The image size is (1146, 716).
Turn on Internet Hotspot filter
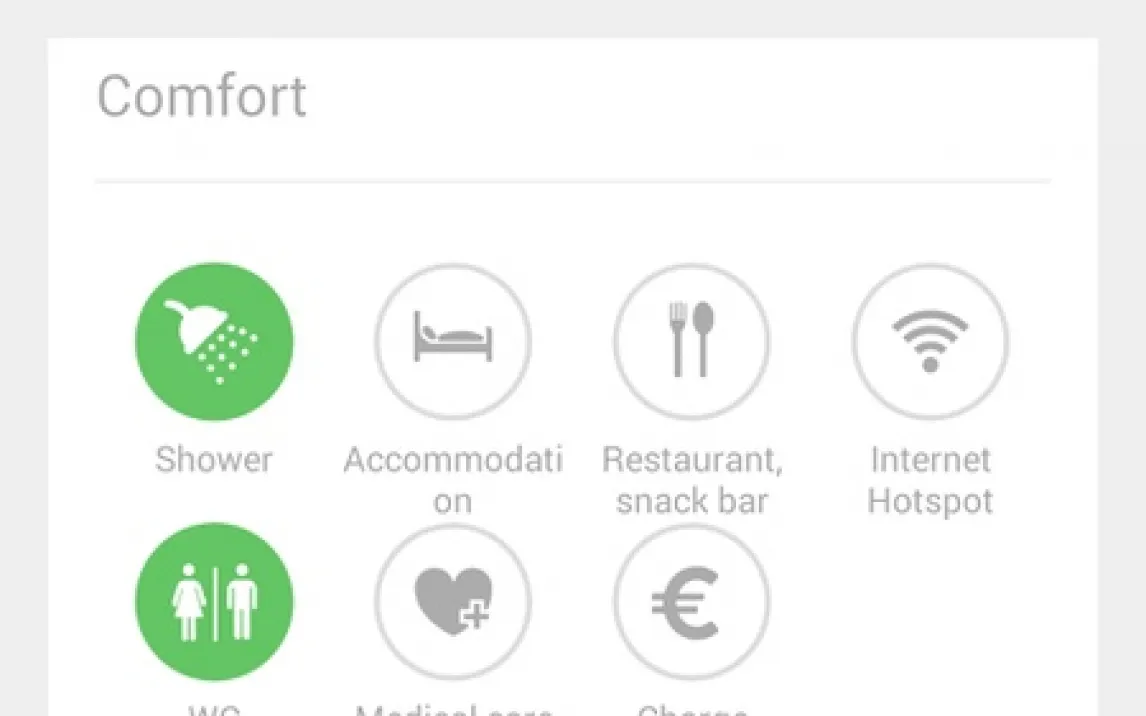930,342
